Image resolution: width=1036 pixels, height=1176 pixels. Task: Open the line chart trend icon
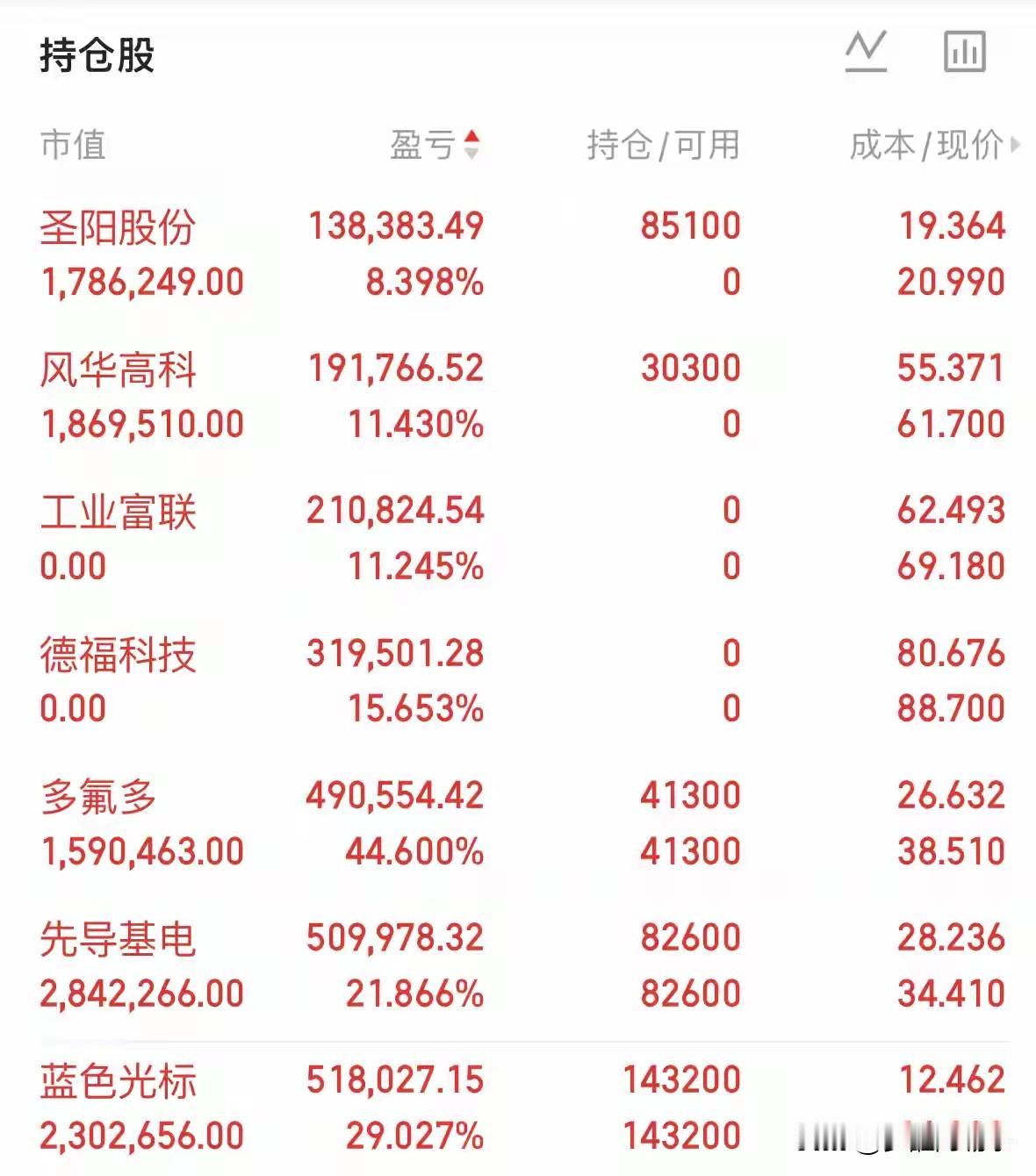pos(866,52)
